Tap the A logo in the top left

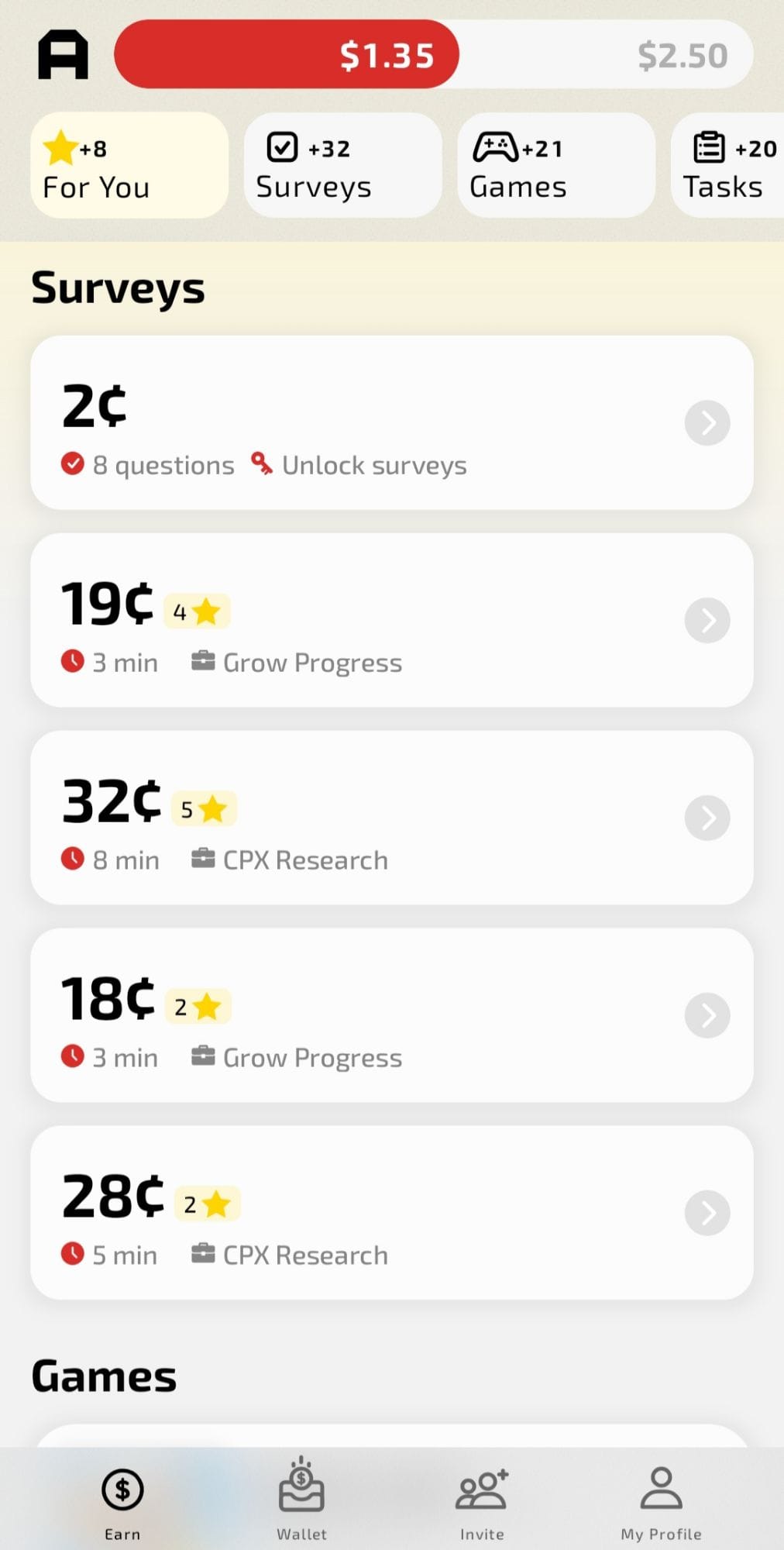pyautogui.click(x=61, y=53)
